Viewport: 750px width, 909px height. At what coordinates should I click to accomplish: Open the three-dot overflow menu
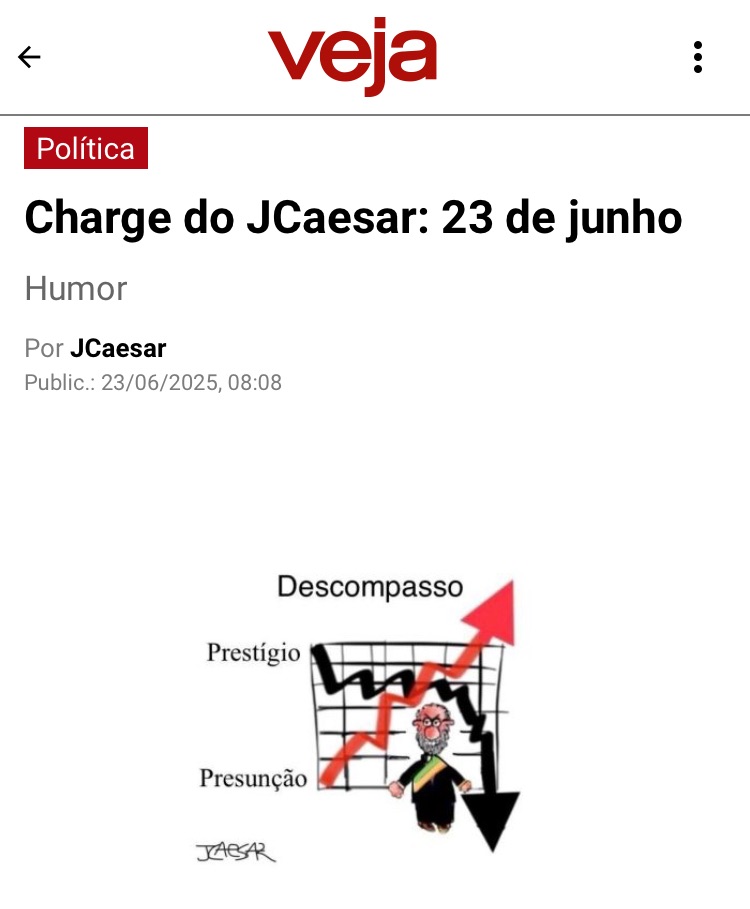click(698, 57)
